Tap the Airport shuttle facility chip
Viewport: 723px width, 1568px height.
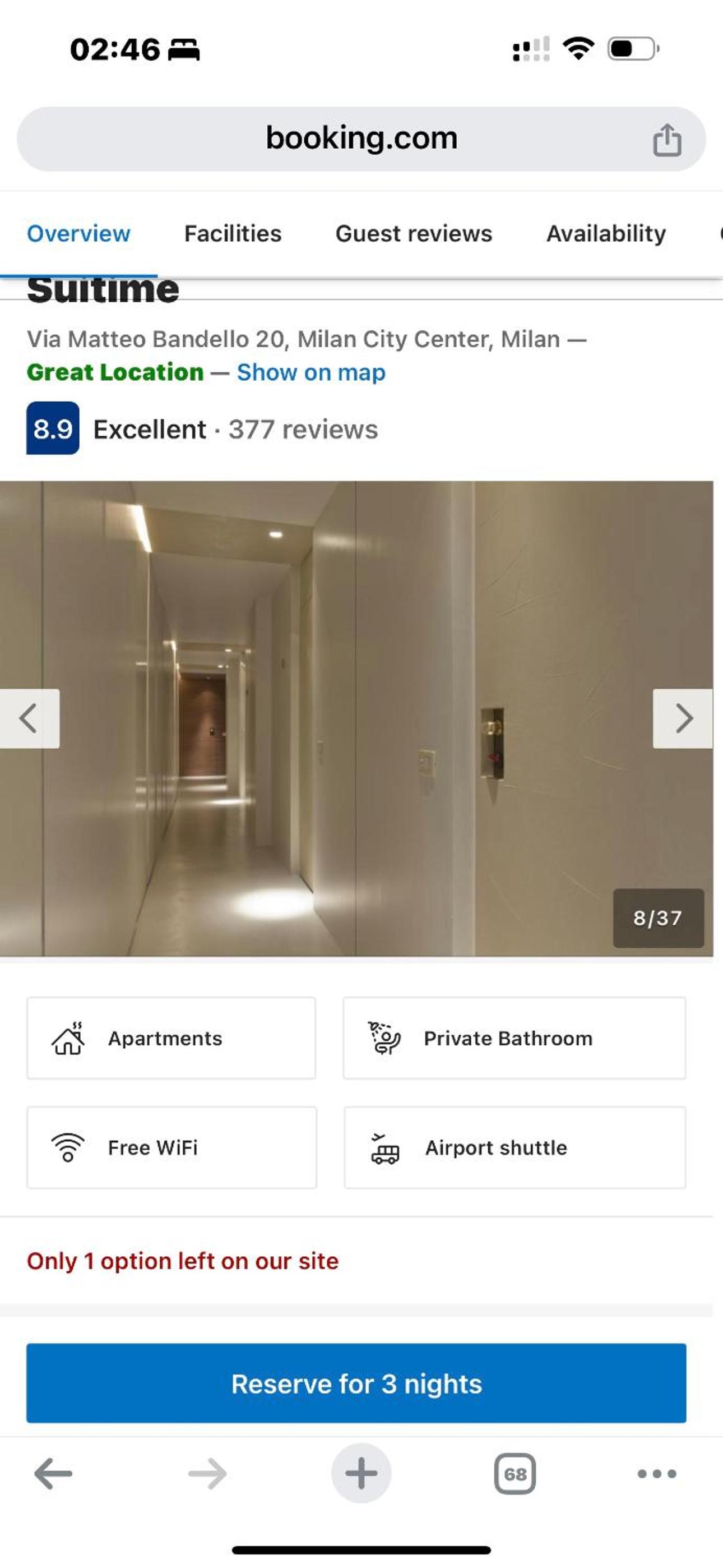(515, 1147)
